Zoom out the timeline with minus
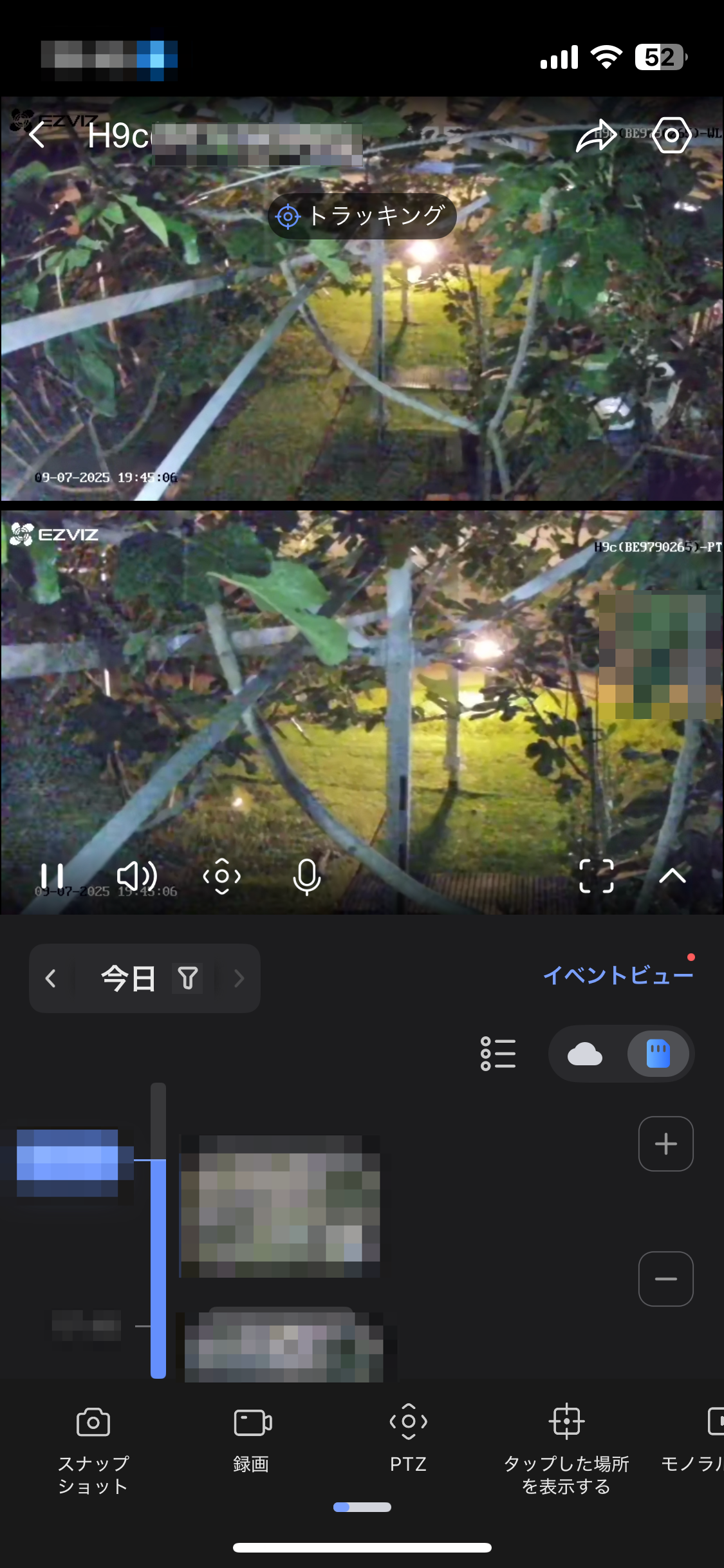 [666, 1279]
